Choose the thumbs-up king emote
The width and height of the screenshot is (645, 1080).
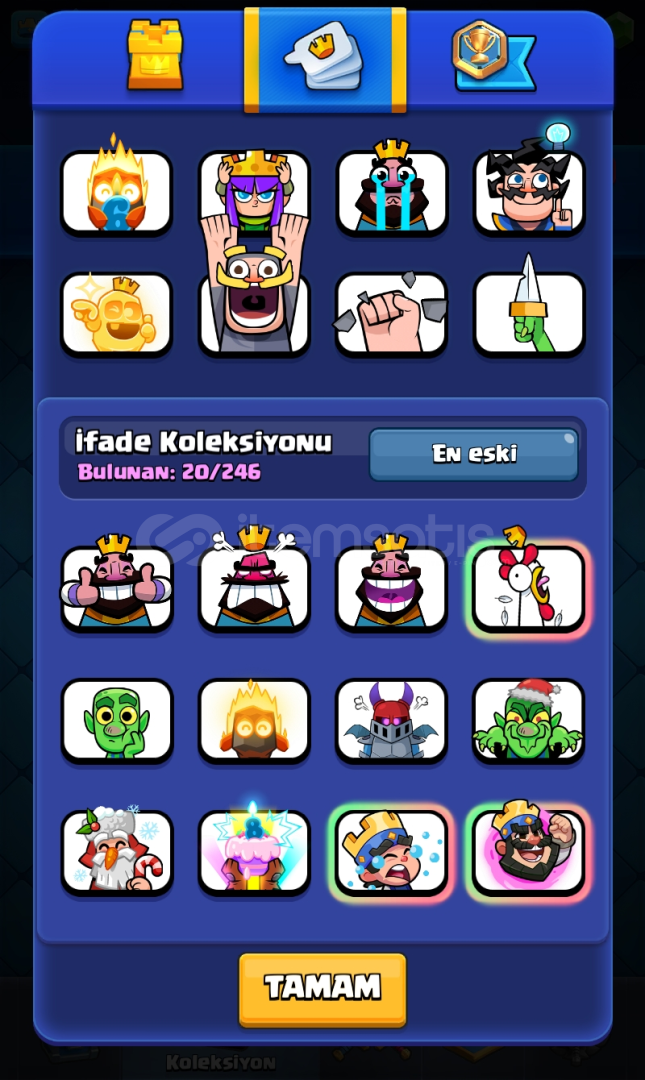(x=117, y=588)
